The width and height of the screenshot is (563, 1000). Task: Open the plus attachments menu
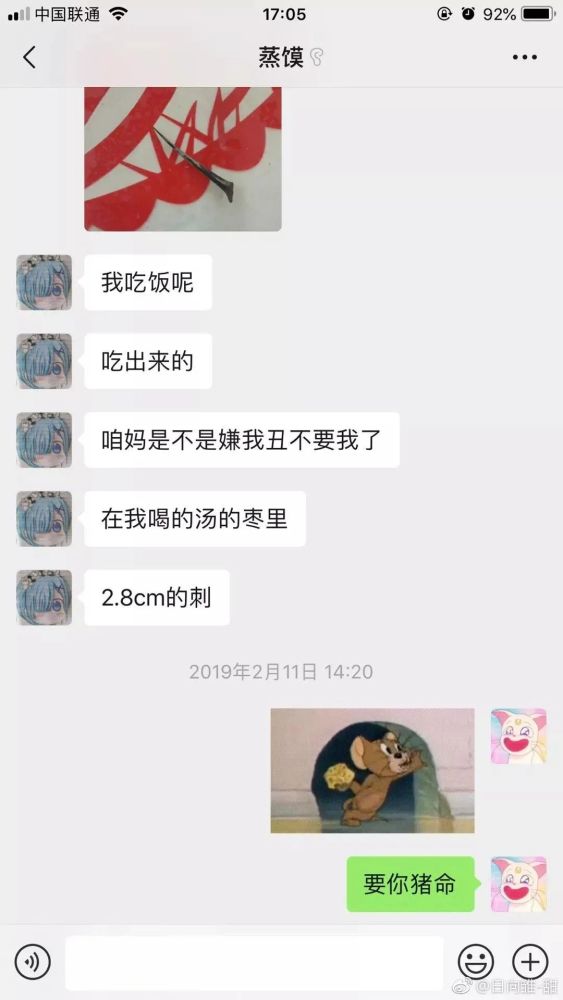tap(530, 961)
